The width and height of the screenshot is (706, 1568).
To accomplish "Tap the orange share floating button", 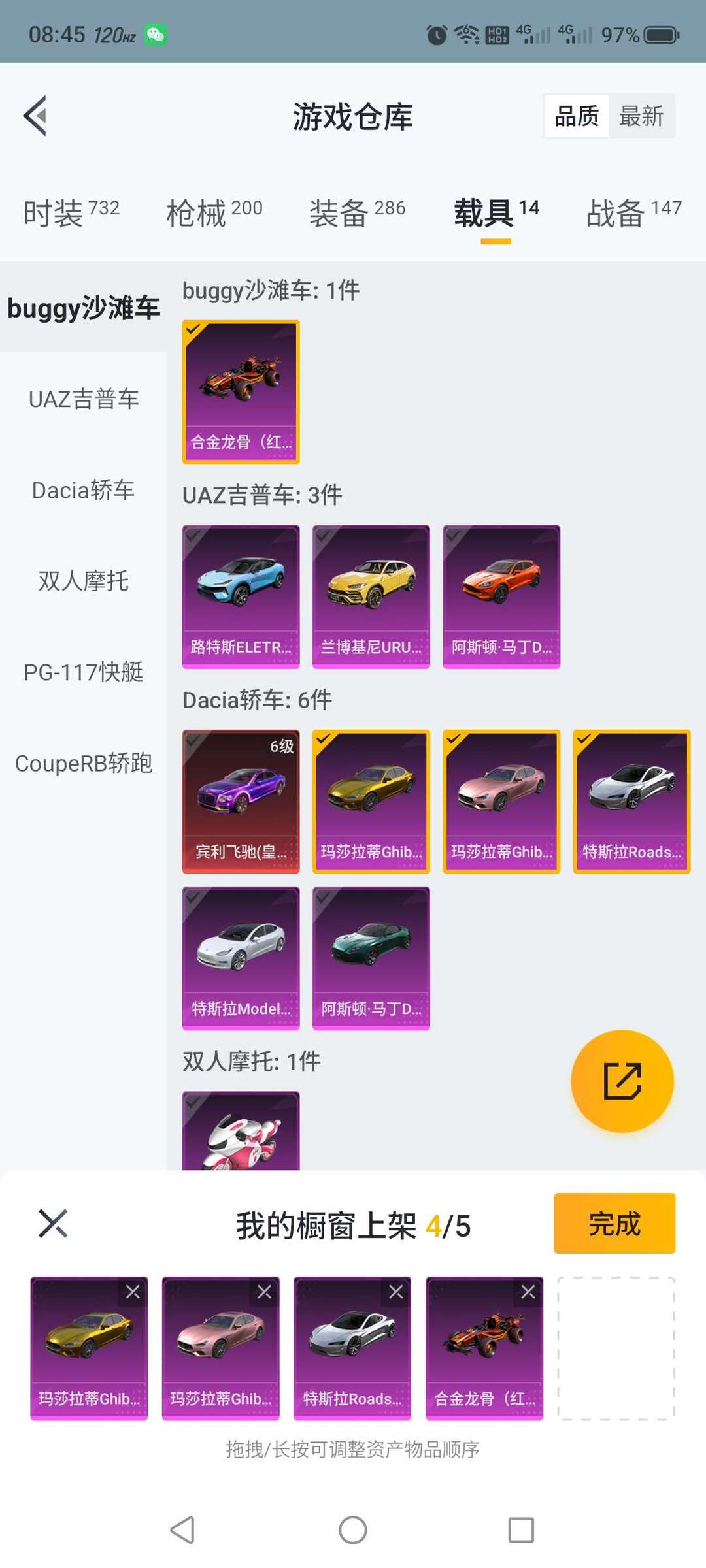I will pyautogui.click(x=622, y=1081).
